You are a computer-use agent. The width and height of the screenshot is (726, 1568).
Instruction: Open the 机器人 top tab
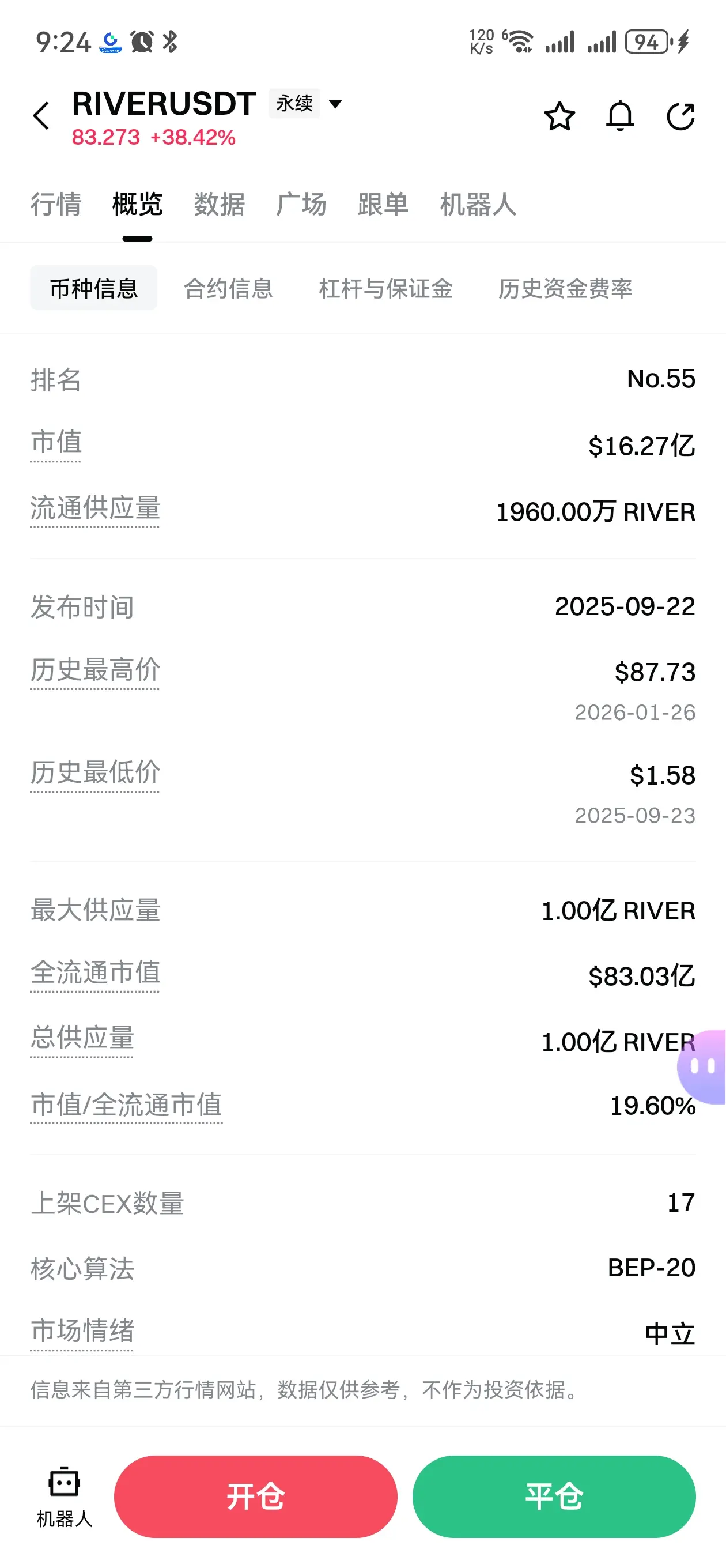pyautogui.click(x=478, y=205)
